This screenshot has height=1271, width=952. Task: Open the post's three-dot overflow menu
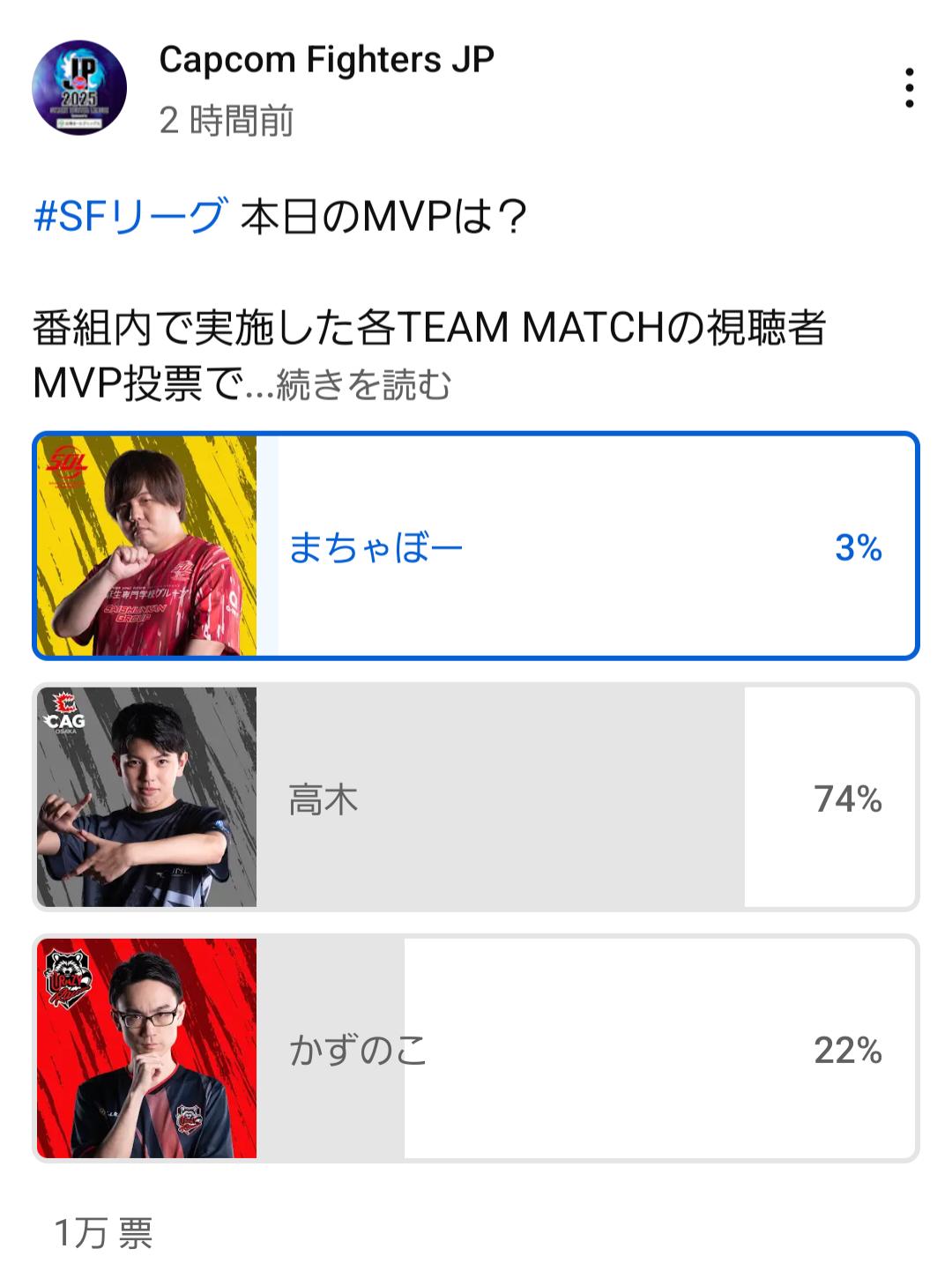pos(909,88)
